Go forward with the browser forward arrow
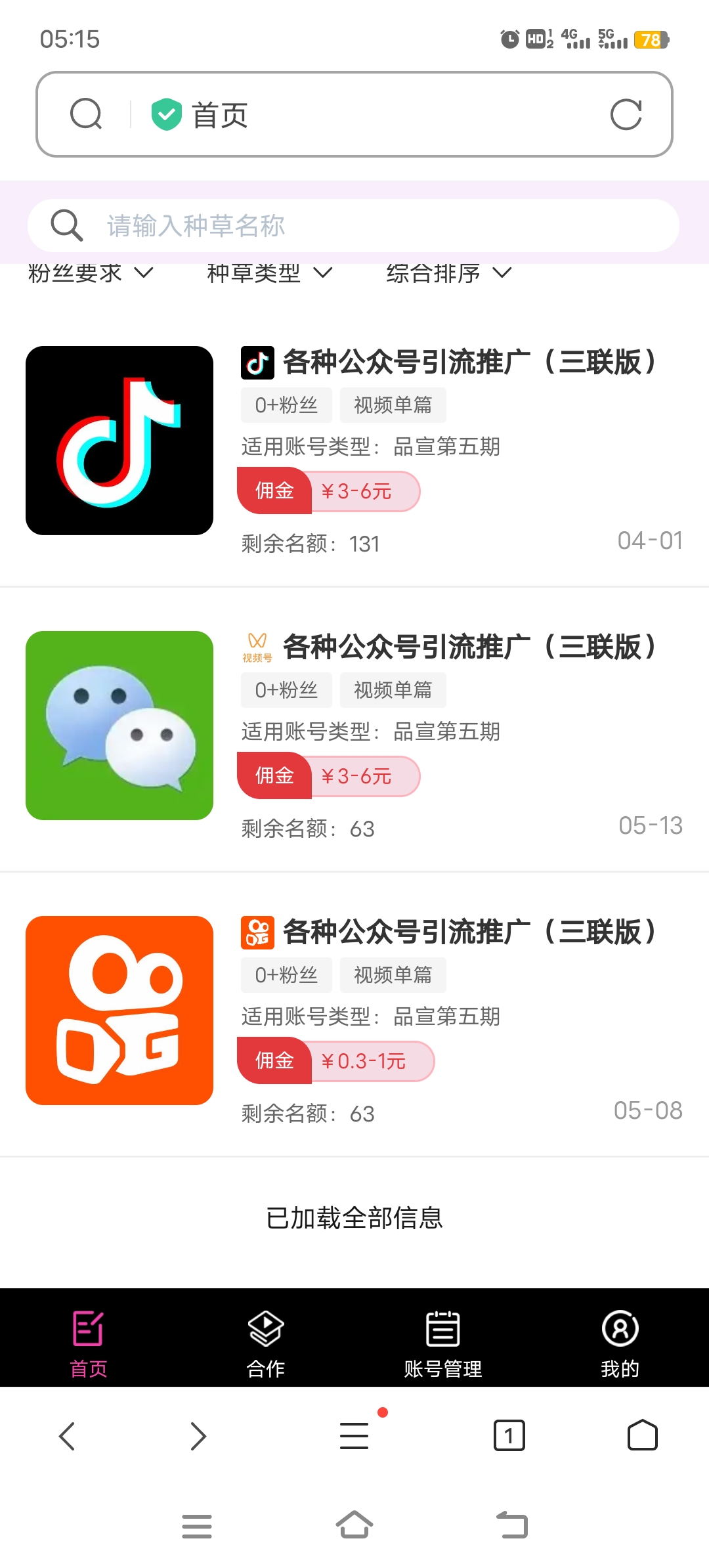709x1568 pixels. click(198, 1436)
